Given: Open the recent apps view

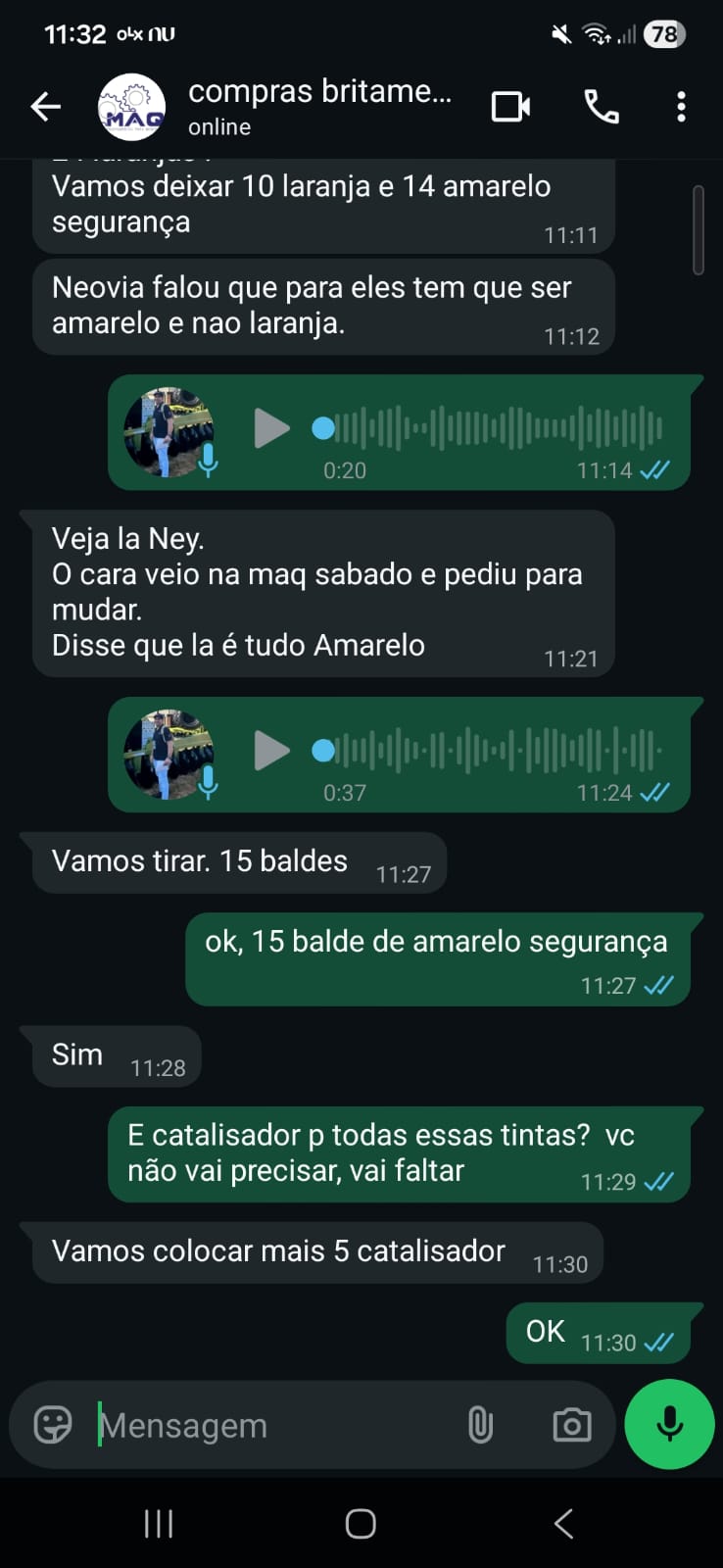Looking at the screenshot, I should (x=159, y=1524).
